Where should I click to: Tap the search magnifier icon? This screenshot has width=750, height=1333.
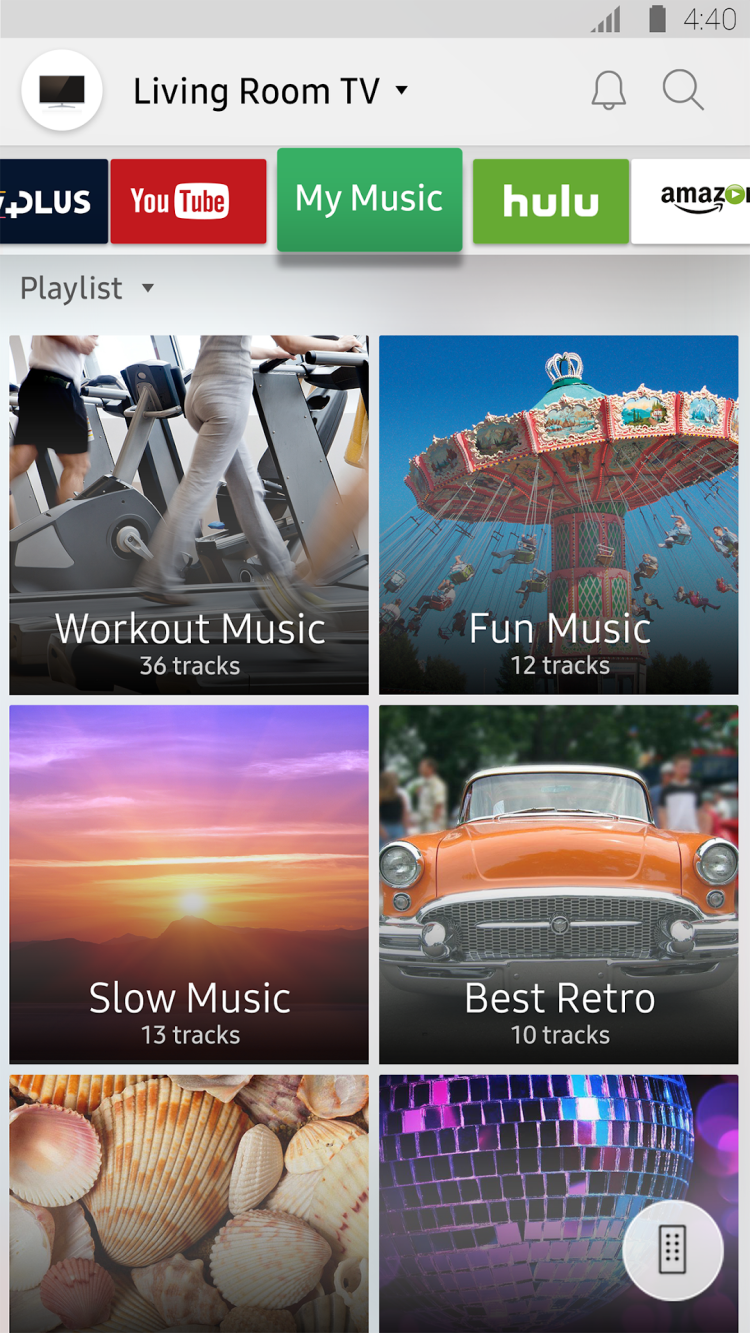click(x=683, y=91)
